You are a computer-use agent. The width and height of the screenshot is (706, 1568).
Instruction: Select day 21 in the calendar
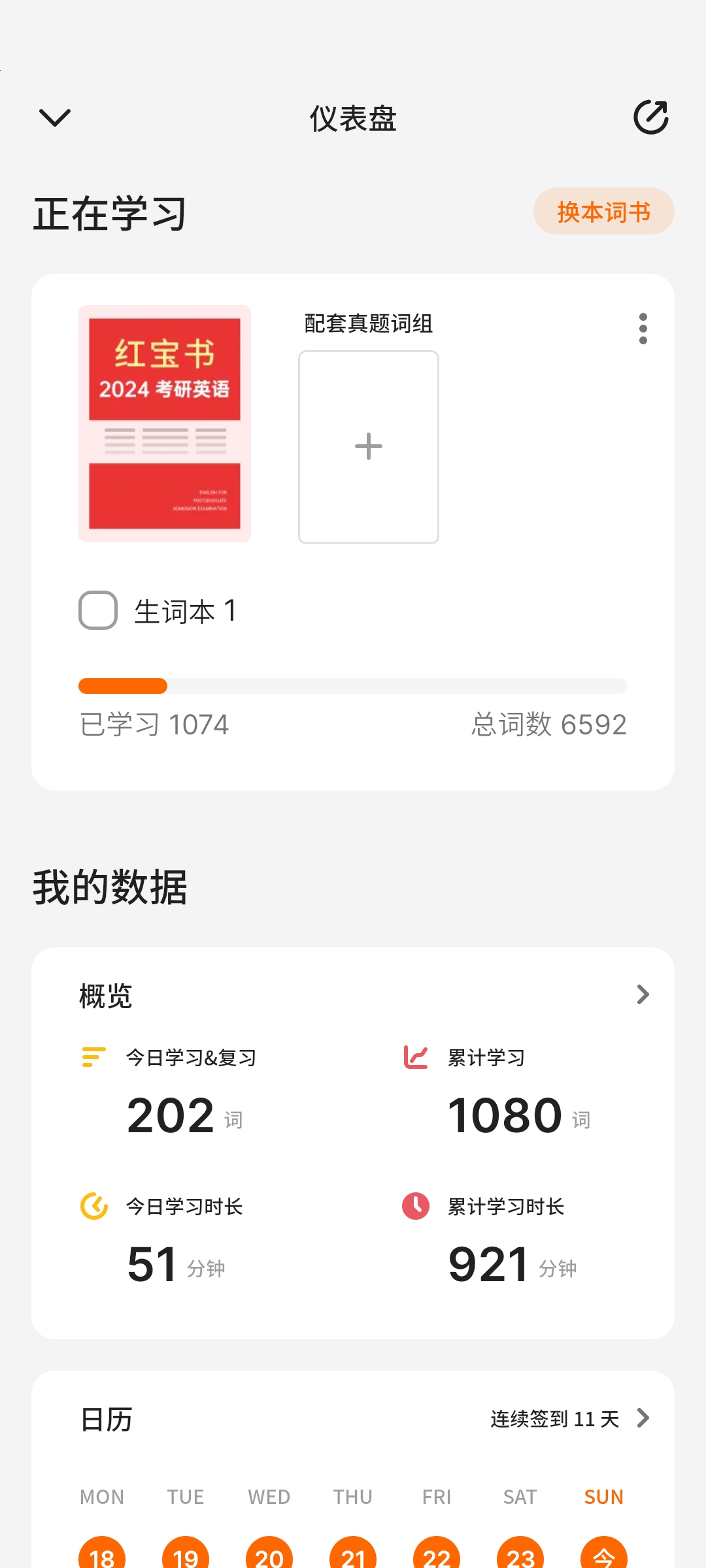[353, 1556]
